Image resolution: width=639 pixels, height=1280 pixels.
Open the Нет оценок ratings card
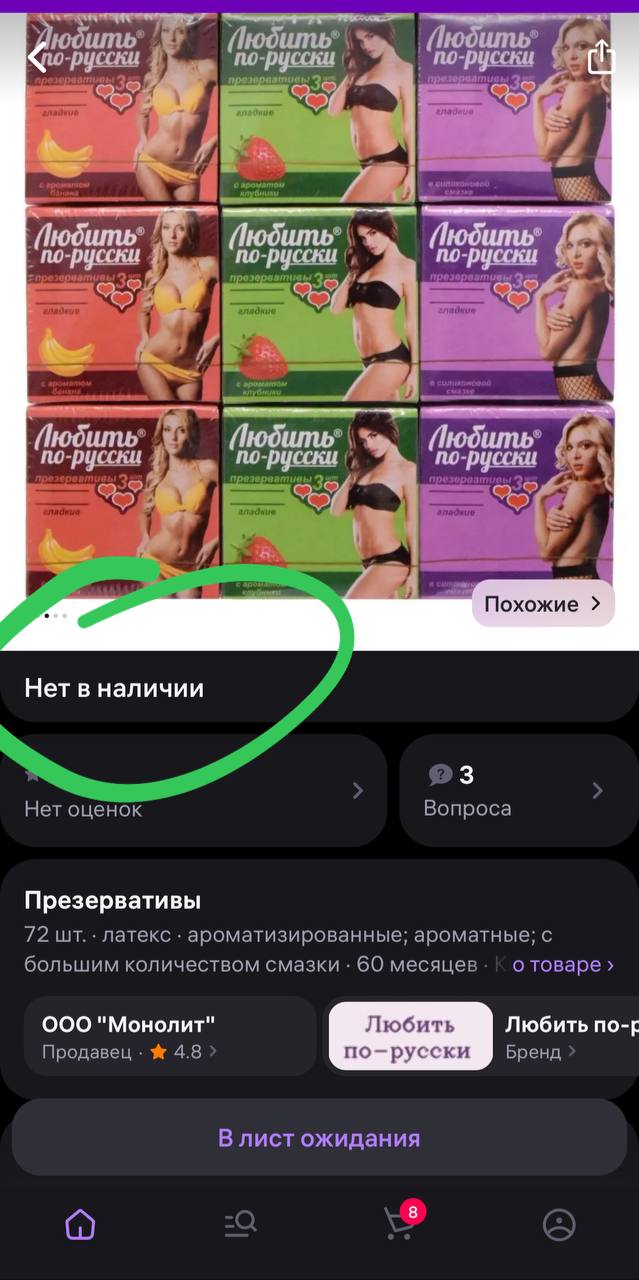[193, 791]
